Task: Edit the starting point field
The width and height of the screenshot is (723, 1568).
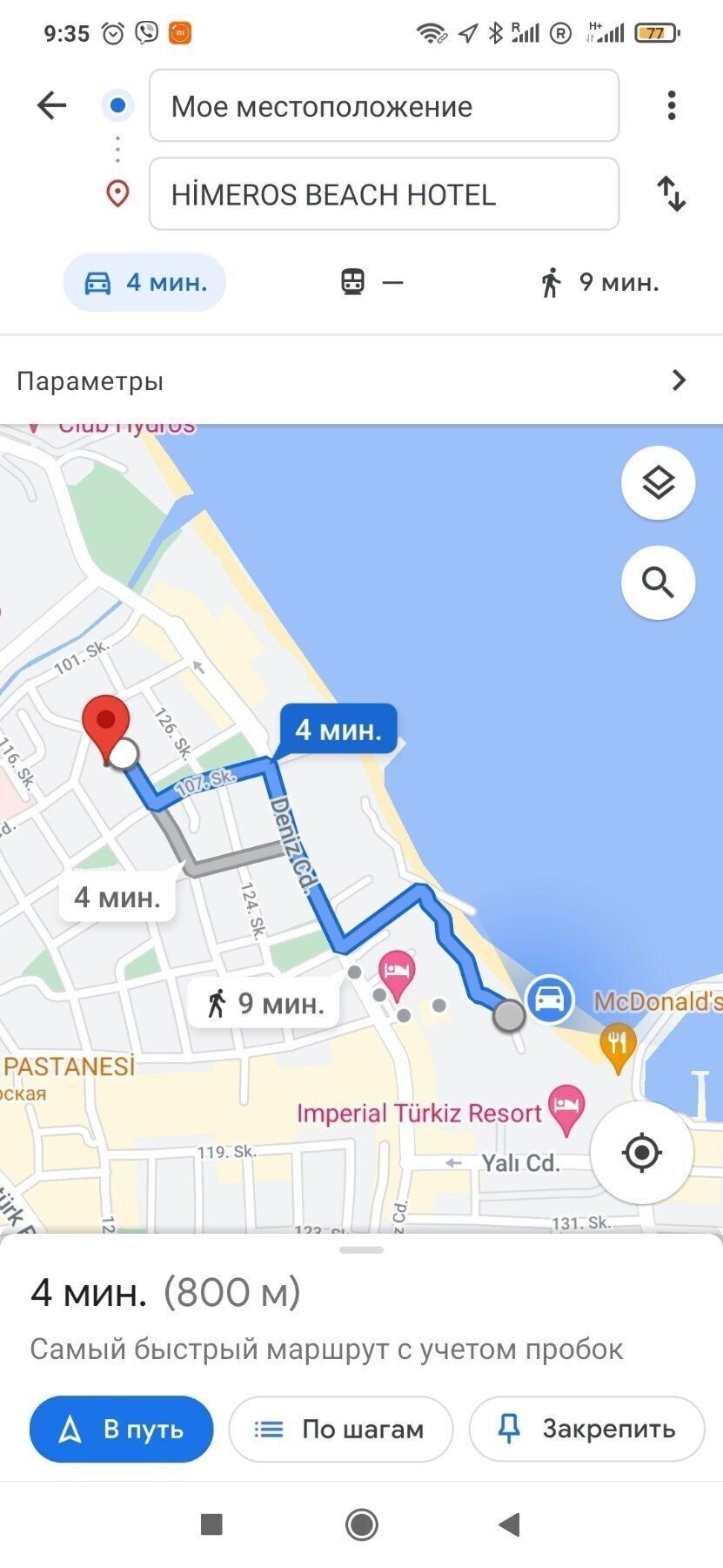Action: [x=384, y=105]
